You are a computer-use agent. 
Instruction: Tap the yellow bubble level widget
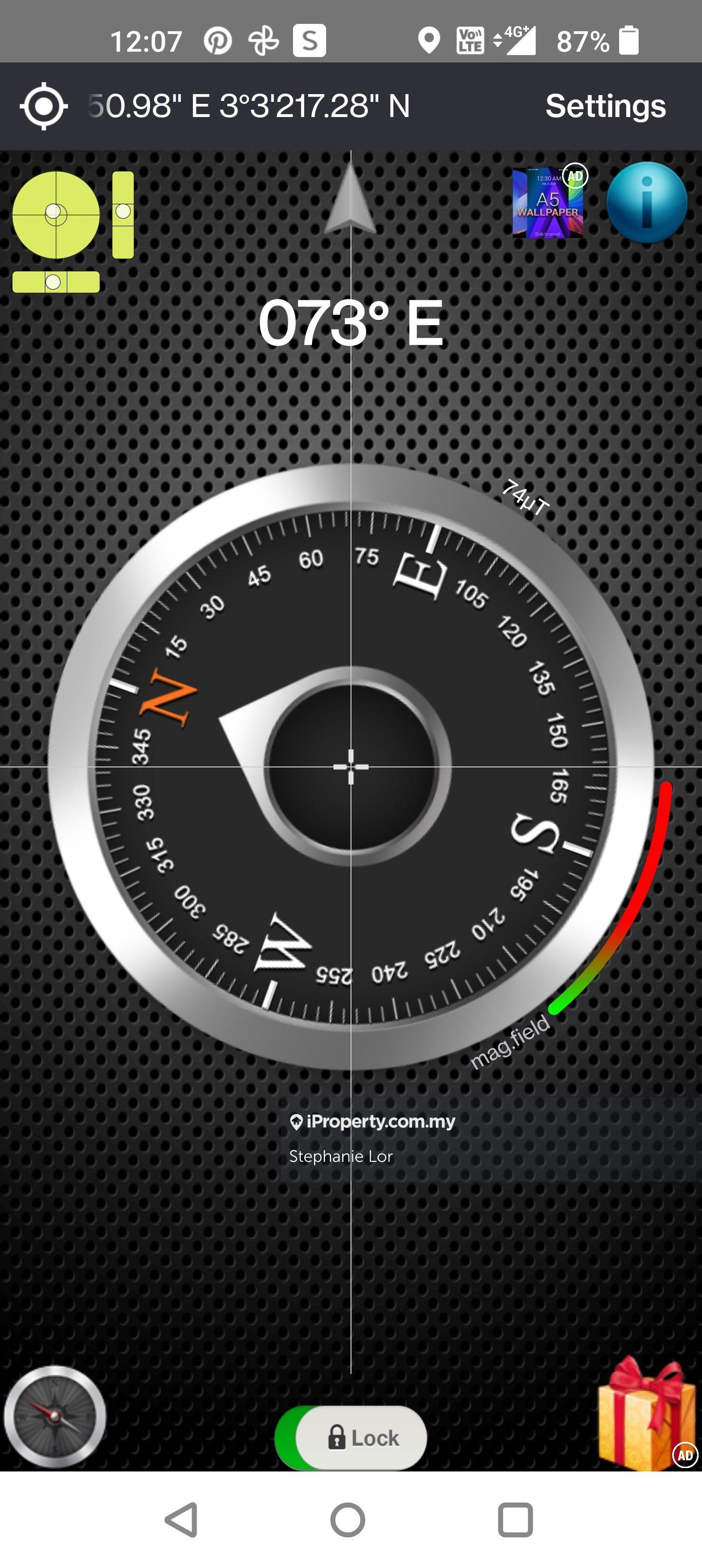click(56, 214)
